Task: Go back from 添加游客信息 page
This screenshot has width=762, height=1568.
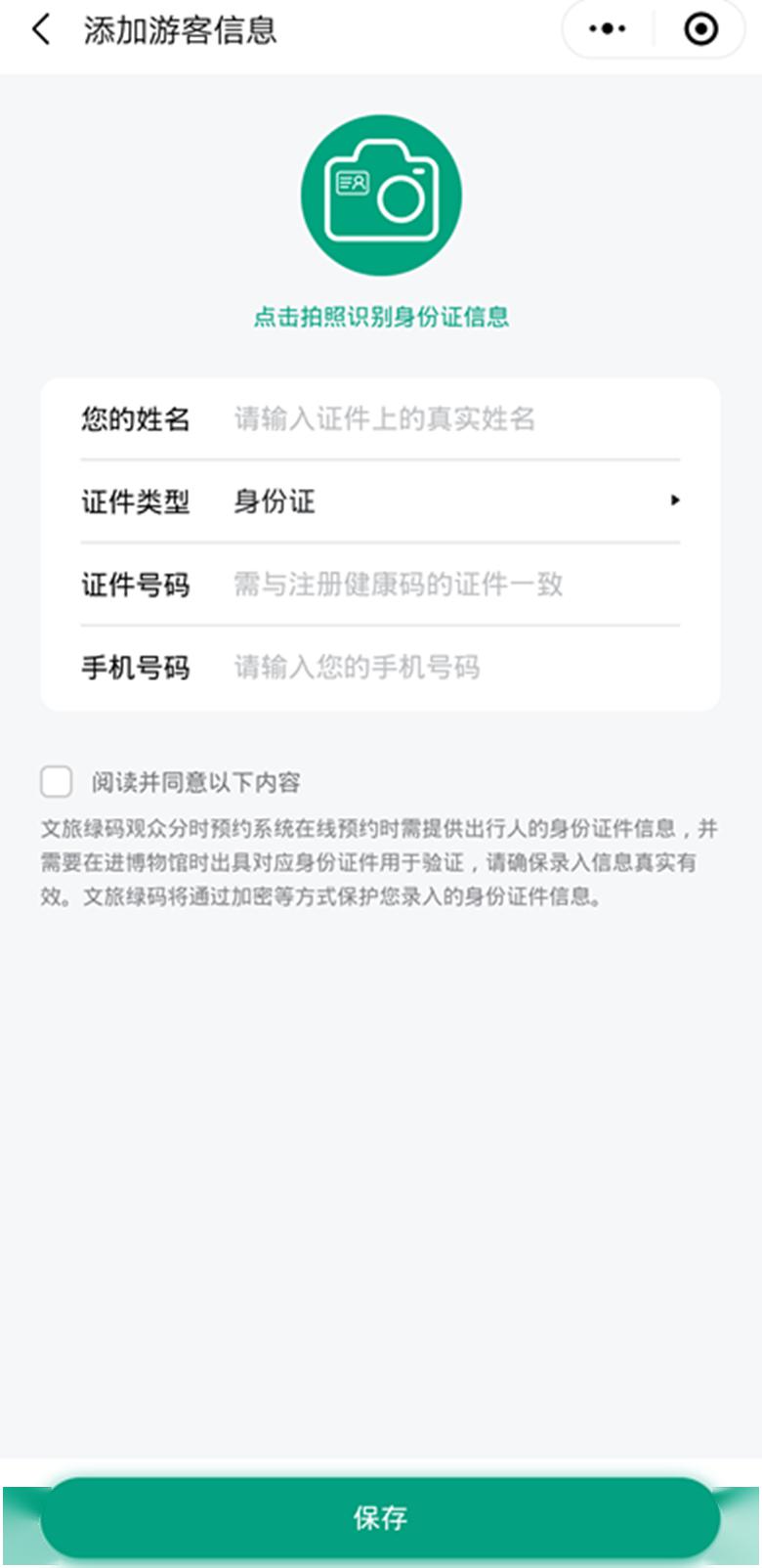Action: pos(41,29)
